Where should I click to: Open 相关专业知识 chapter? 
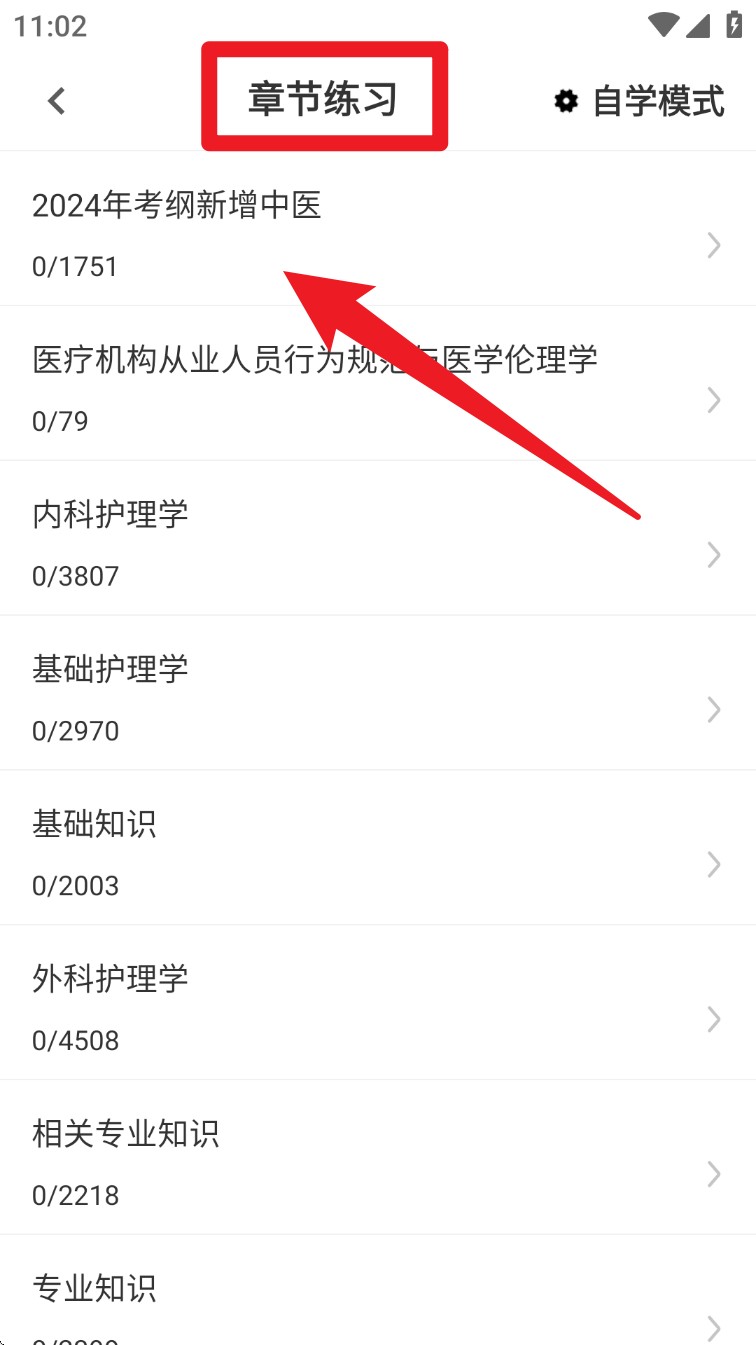[x=127, y=1133]
